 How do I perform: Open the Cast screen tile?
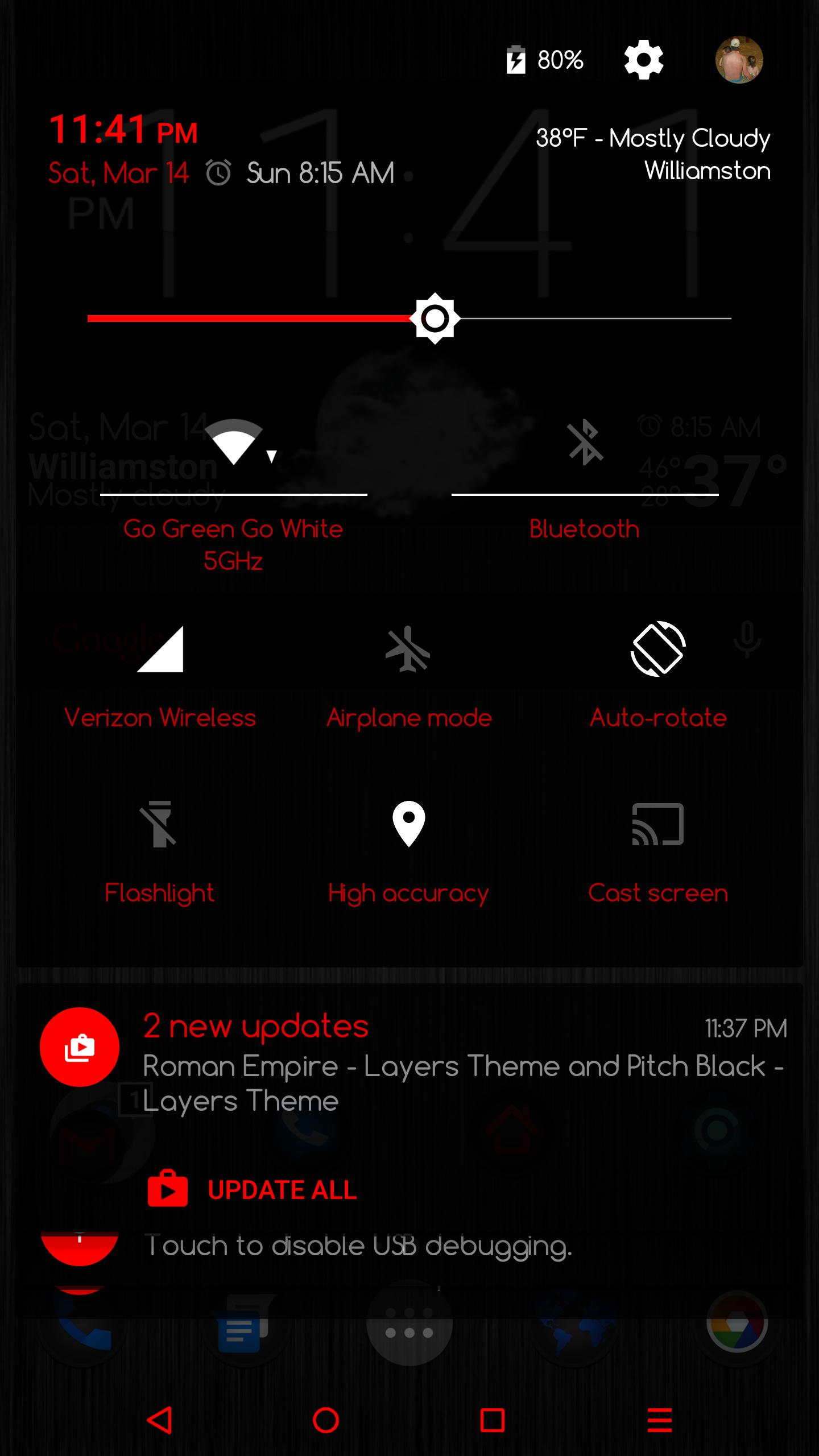(x=658, y=824)
